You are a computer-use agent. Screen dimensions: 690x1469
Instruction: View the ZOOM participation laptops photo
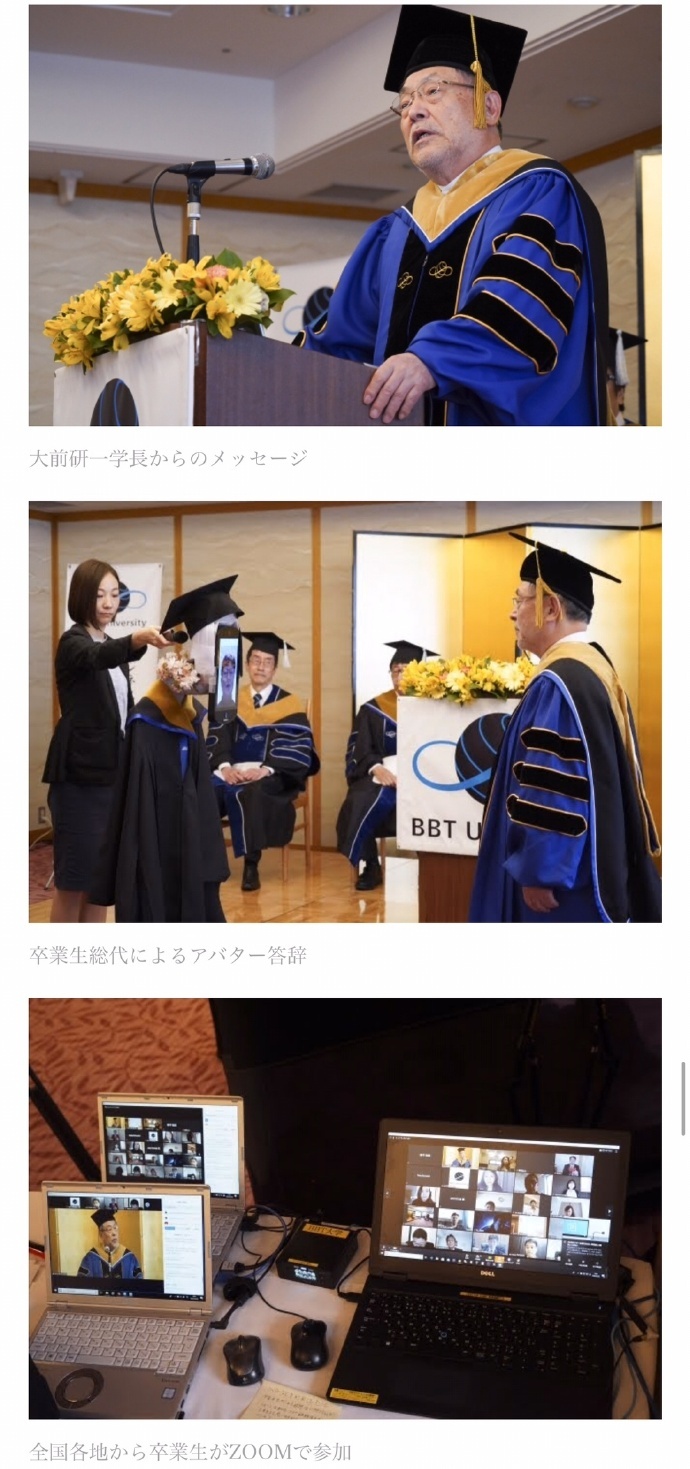(x=345, y=1208)
